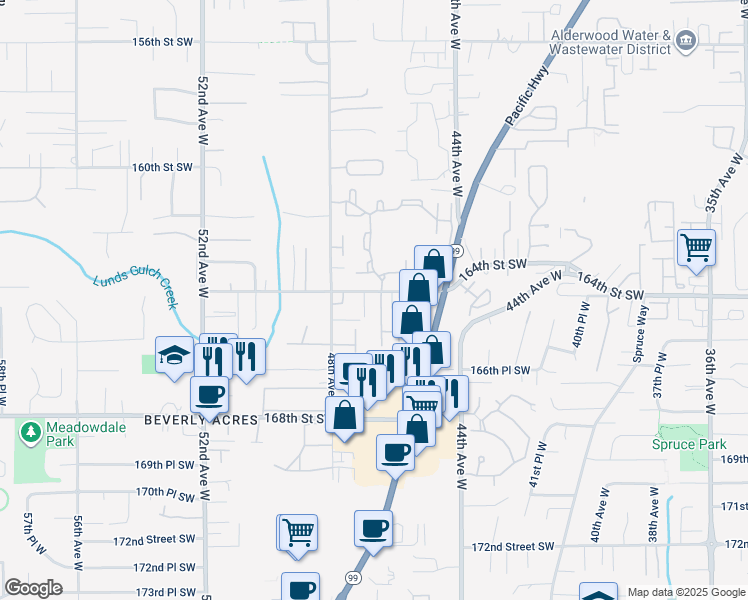Tap the coffee marker beside the 172nd Street cart
748x600 pixels.
(x=373, y=528)
